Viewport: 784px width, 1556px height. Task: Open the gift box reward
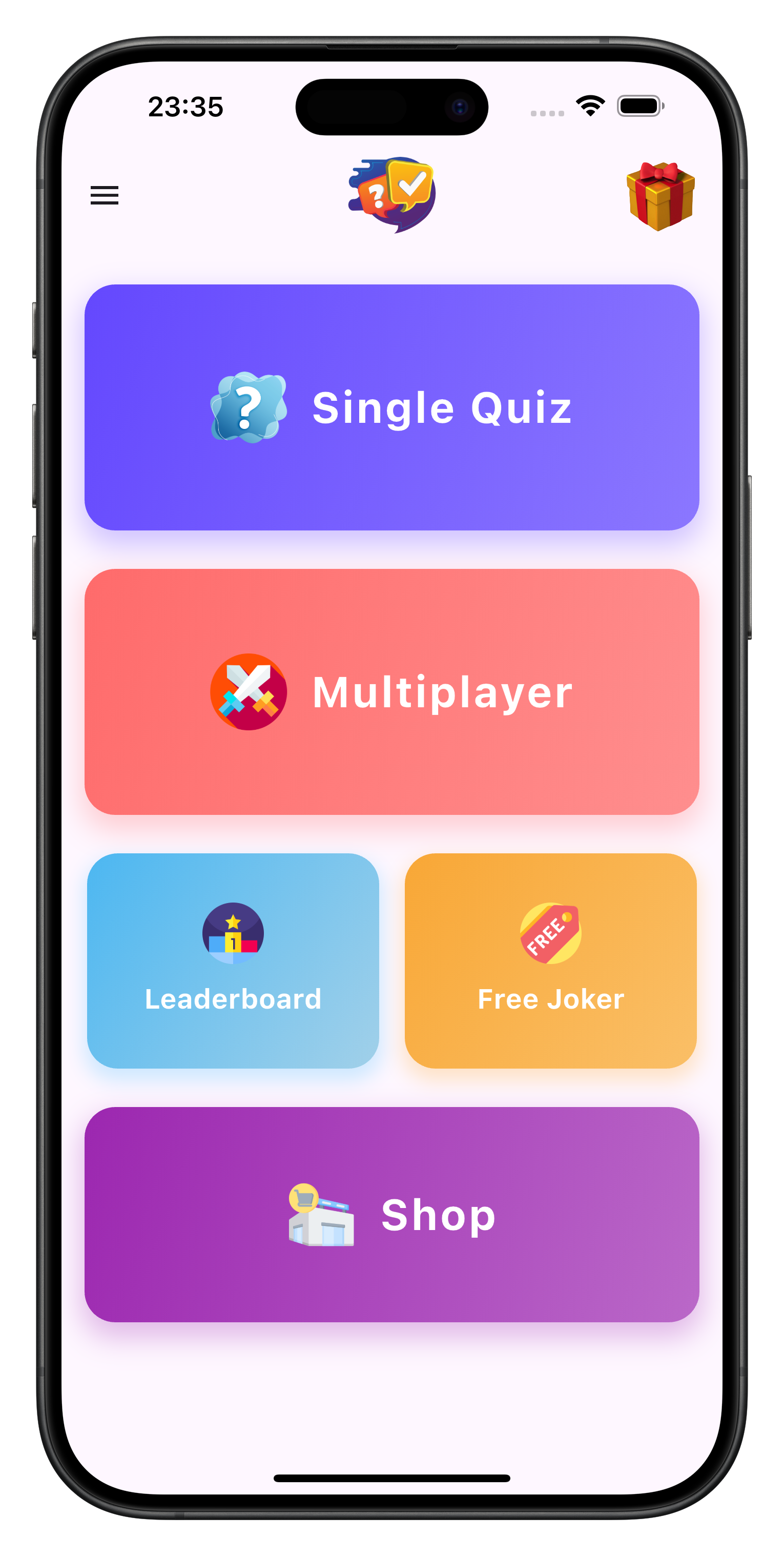pos(660,196)
